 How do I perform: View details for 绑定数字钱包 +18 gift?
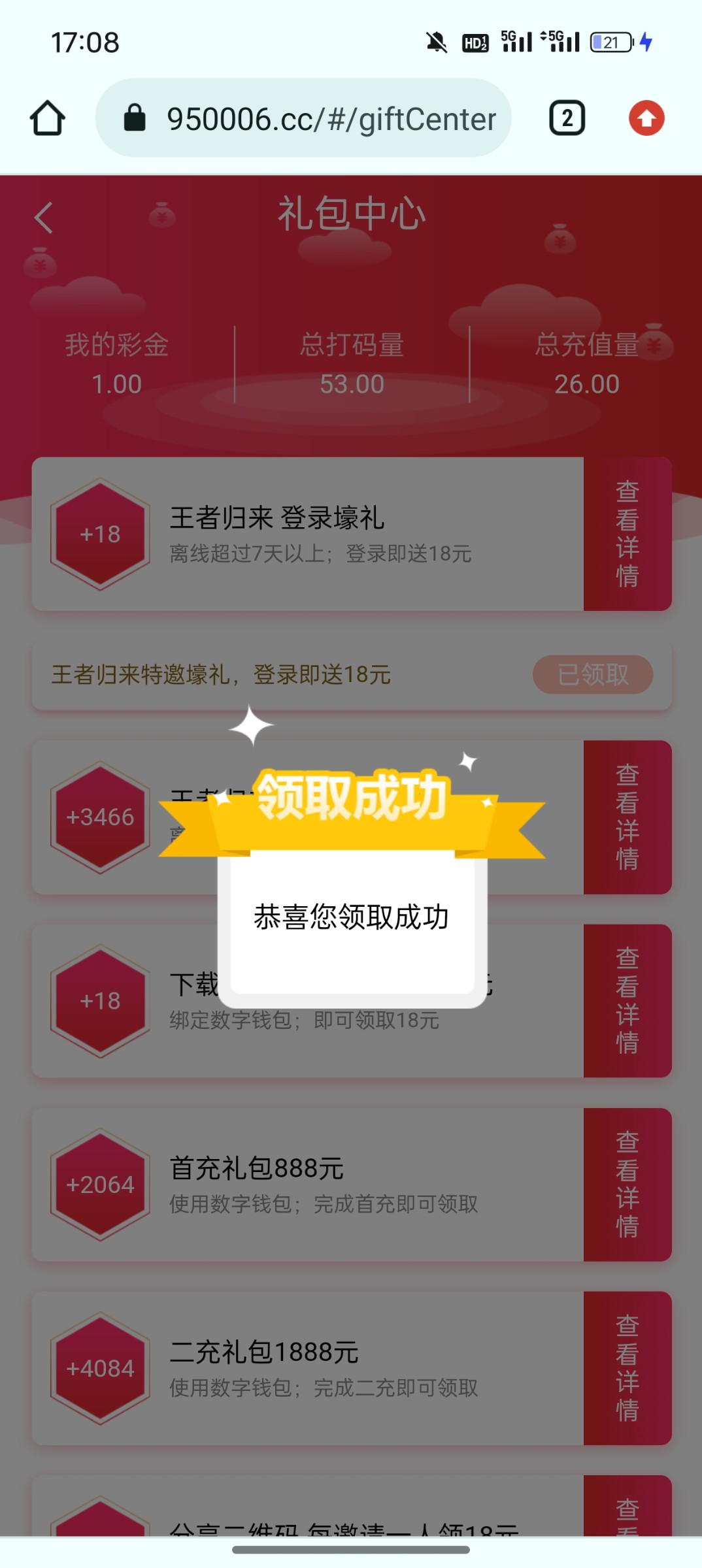tap(627, 1000)
